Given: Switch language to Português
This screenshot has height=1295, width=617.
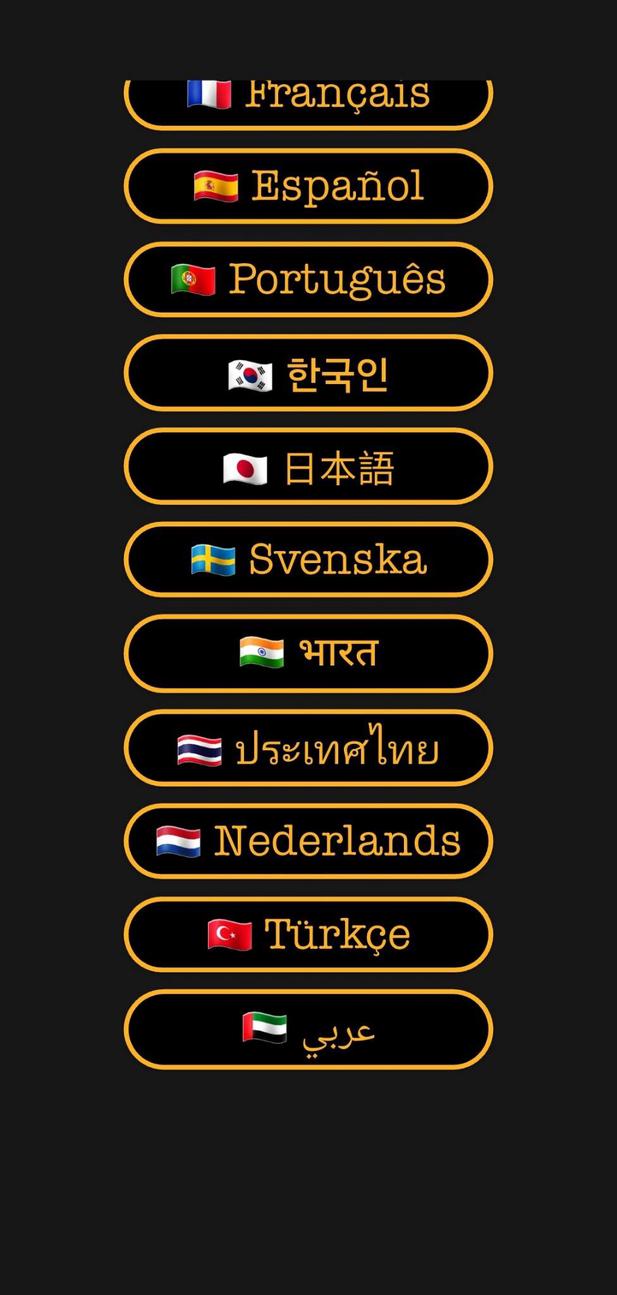Looking at the screenshot, I should (x=308, y=279).
